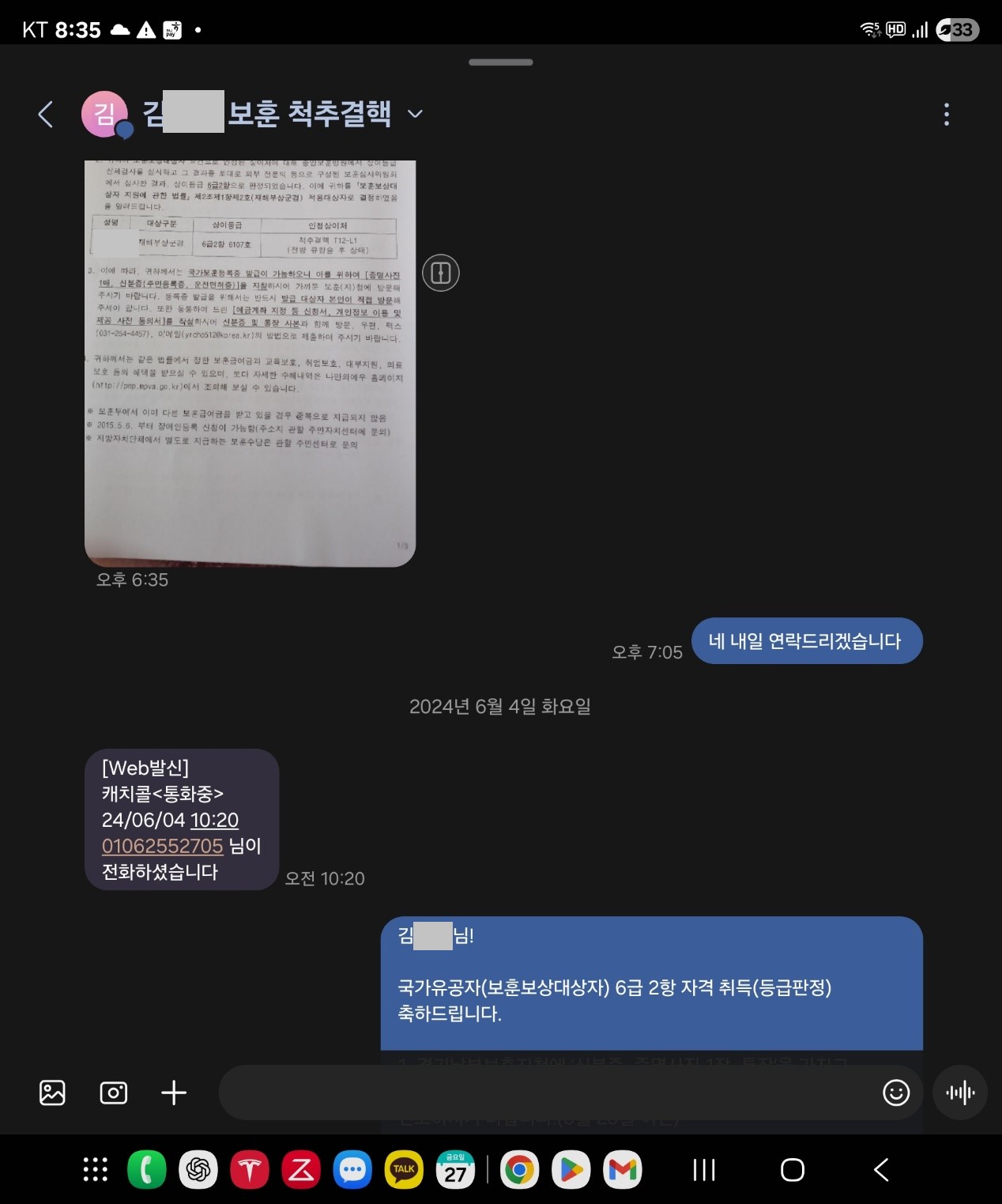This screenshot has height=1204, width=1002.
Task: Go back to the conversation list
Action: [x=46, y=115]
